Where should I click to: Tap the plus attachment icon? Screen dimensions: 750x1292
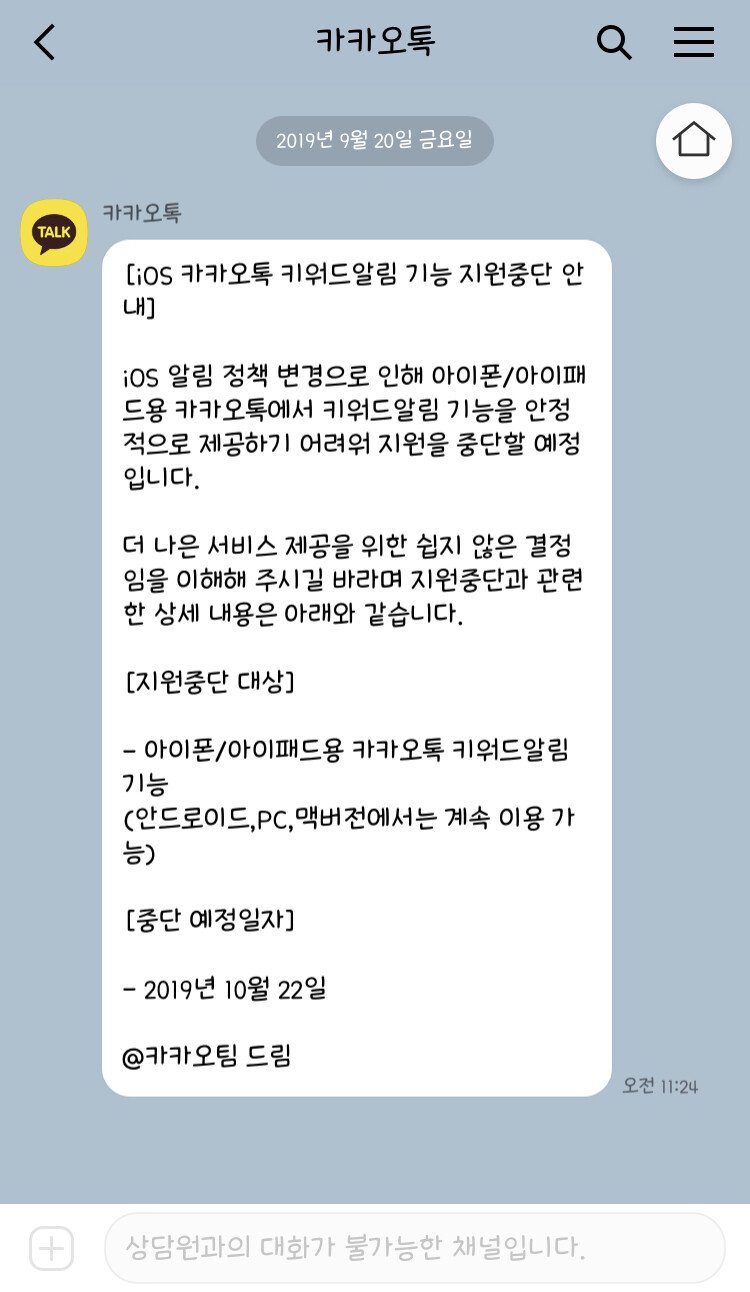pyautogui.click(x=51, y=1249)
